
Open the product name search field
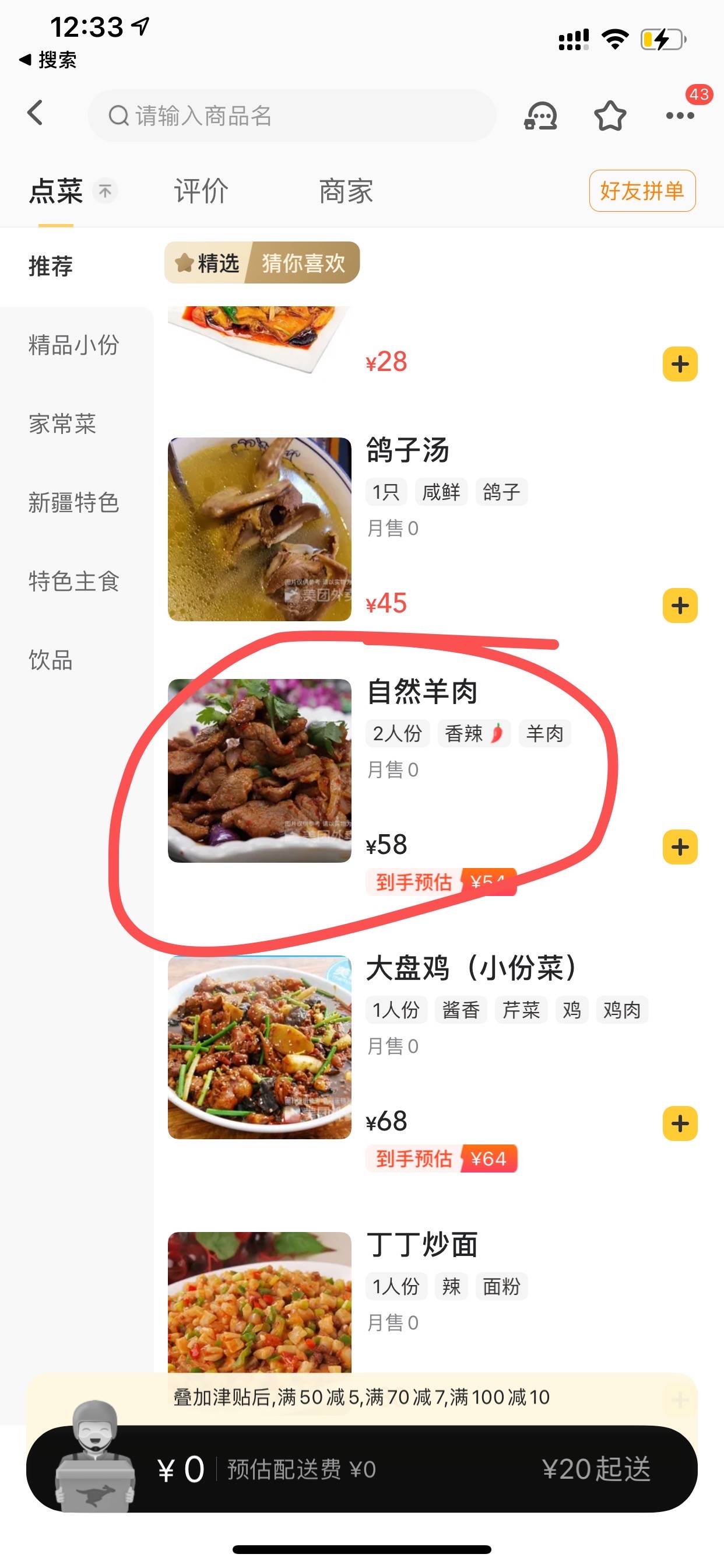(x=292, y=116)
